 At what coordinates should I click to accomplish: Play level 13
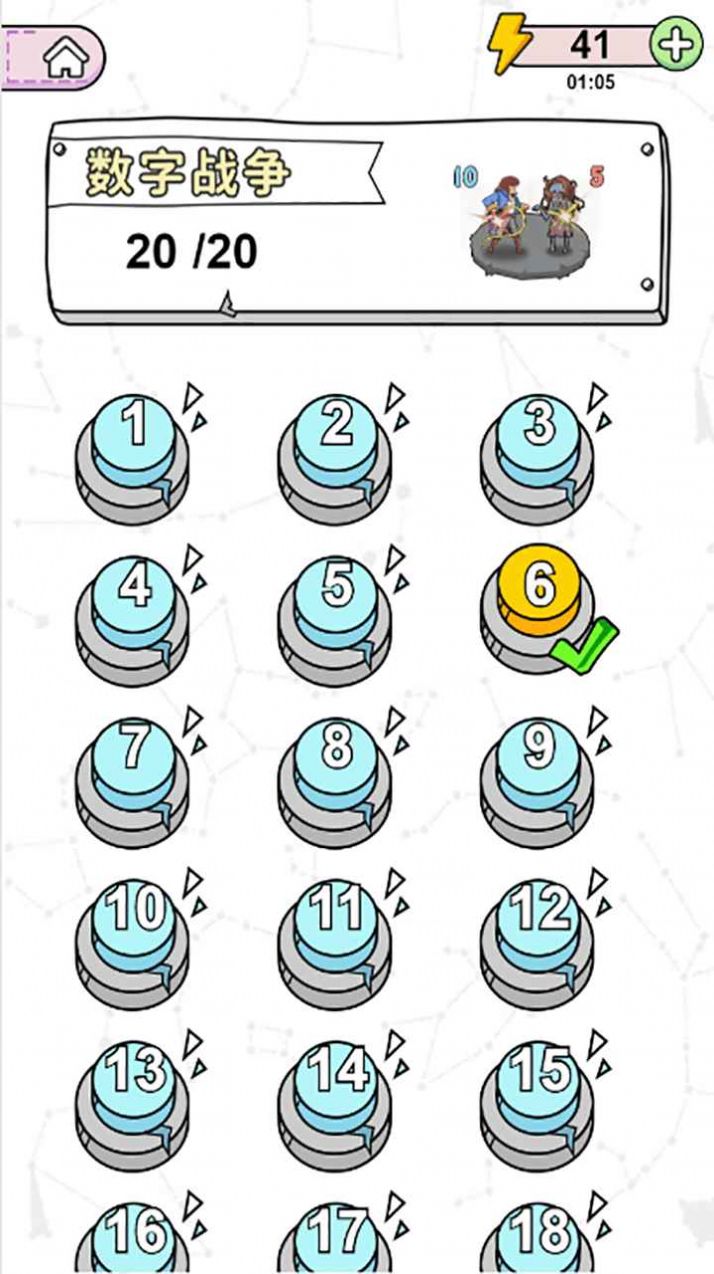click(x=134, y=1090)
